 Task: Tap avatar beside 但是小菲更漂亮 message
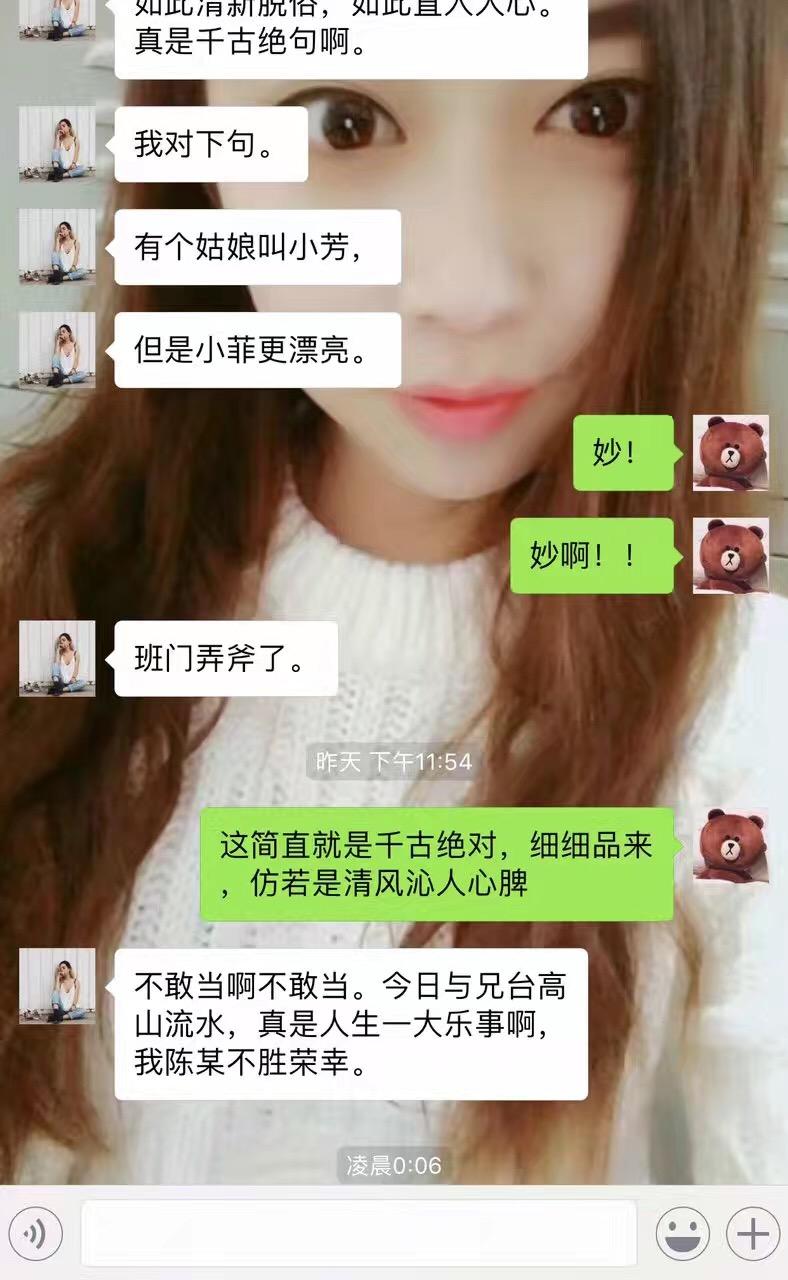[x=57, y=350]
